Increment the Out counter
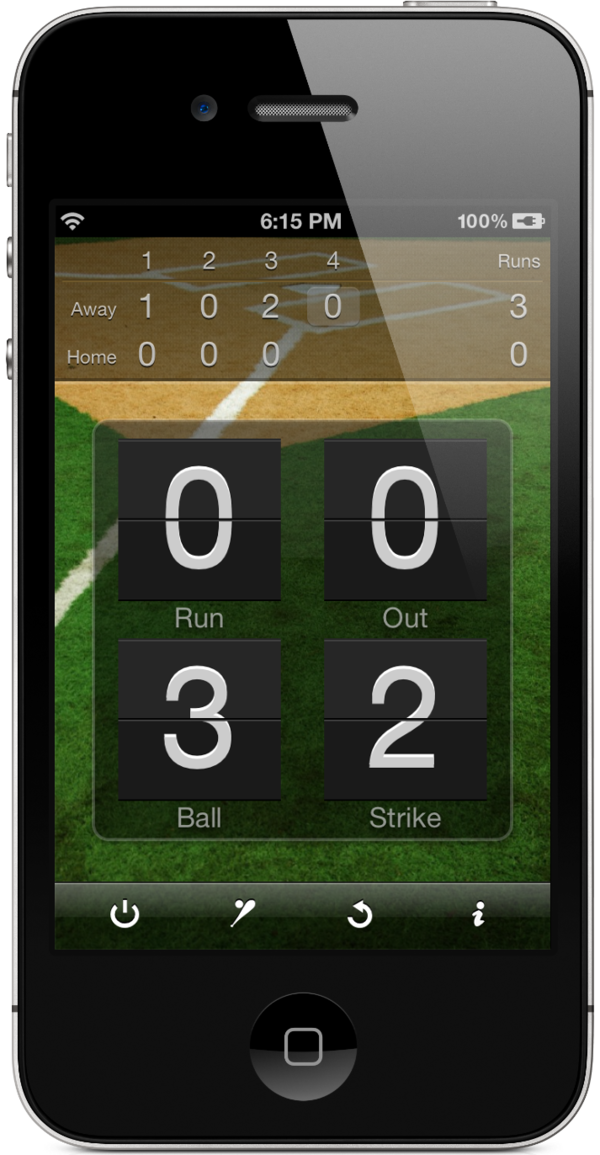Viewport: 600px width, 1155px height. coord(405,520)
